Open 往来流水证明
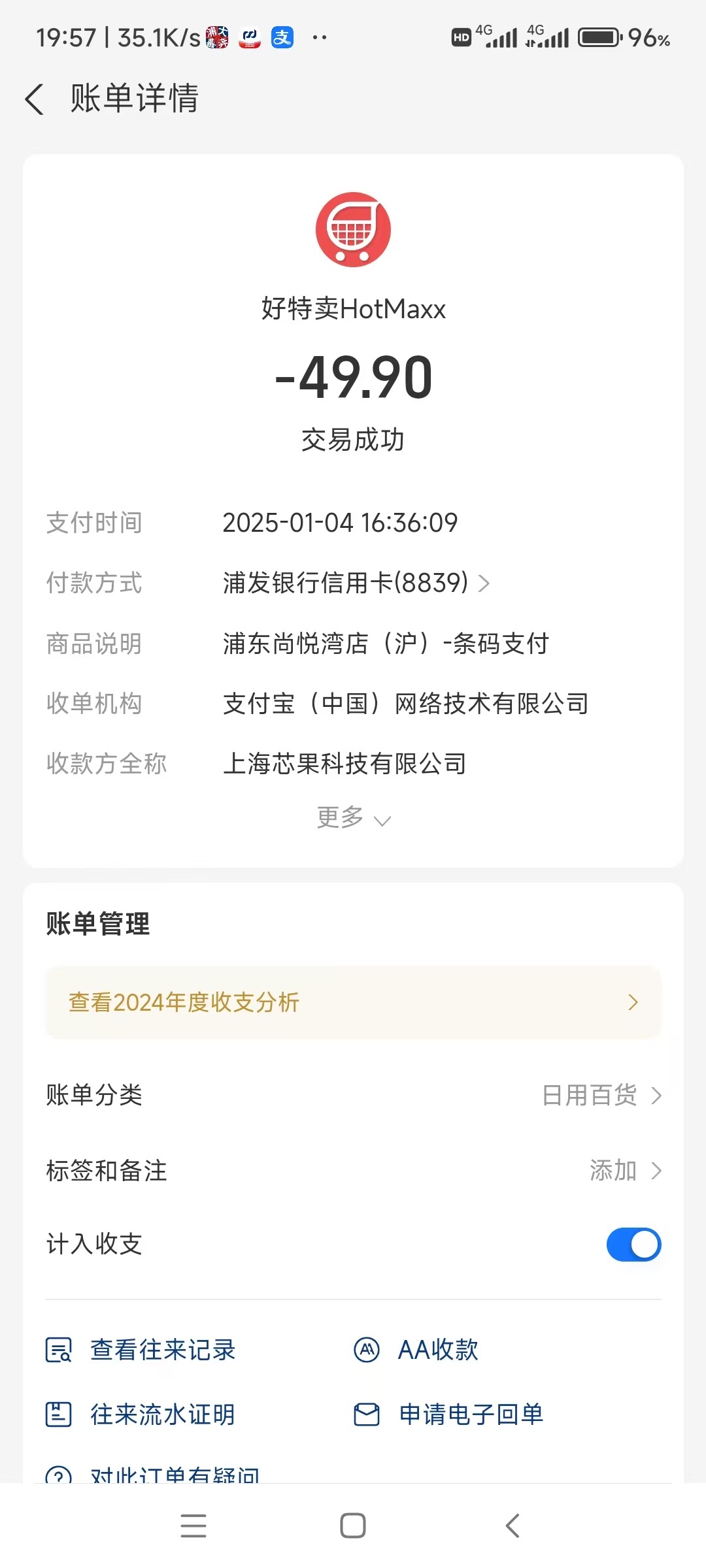The image size is (706, 1568). tap(141, 1414)
